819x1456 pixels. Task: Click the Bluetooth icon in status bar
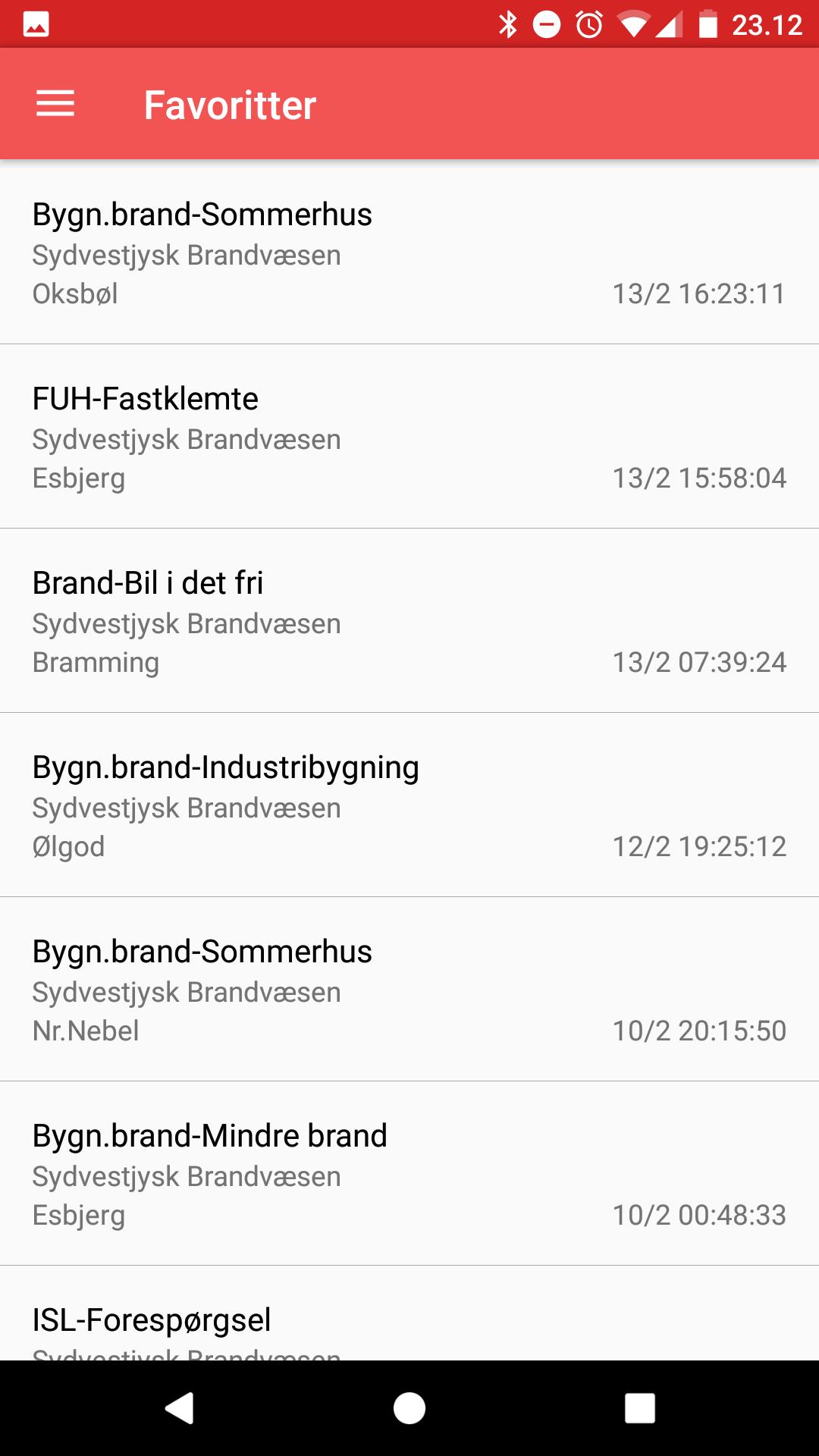509,23
